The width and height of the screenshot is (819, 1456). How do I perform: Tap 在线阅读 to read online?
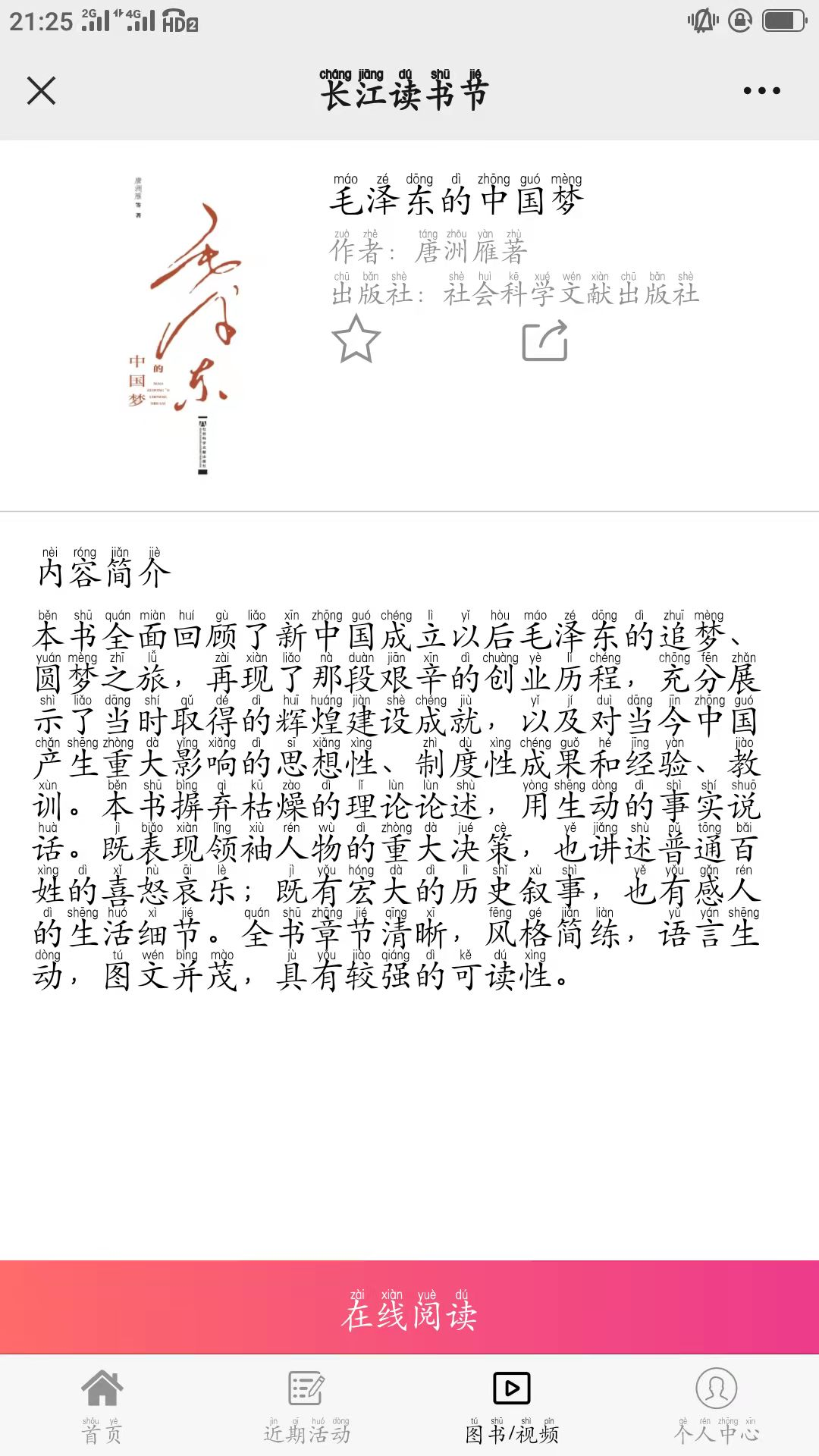pyautogui.click(x=409, y=1307)
